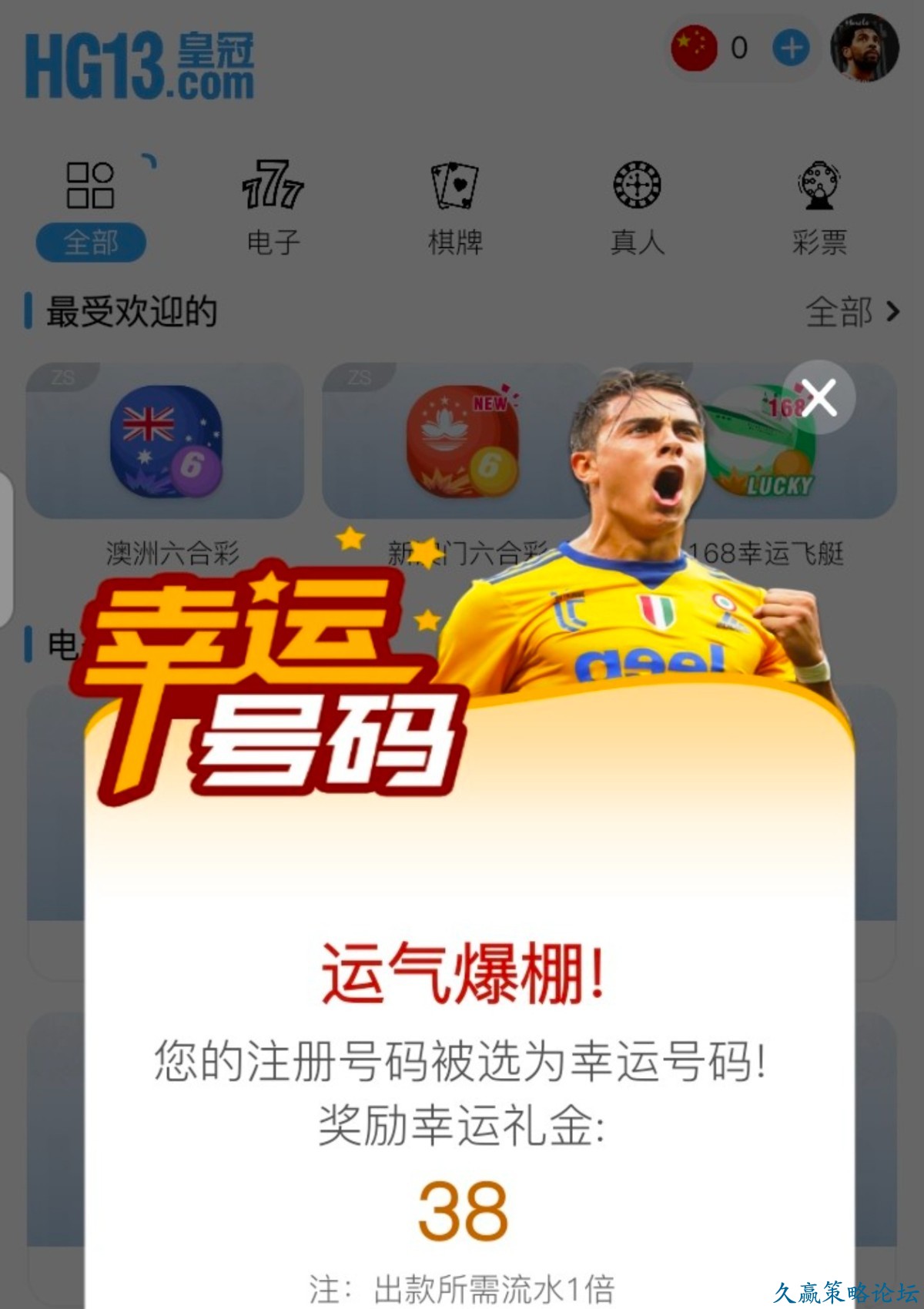Tap the China flag region selector
This screenshot has height=1309, width=924.
point(694,49)
